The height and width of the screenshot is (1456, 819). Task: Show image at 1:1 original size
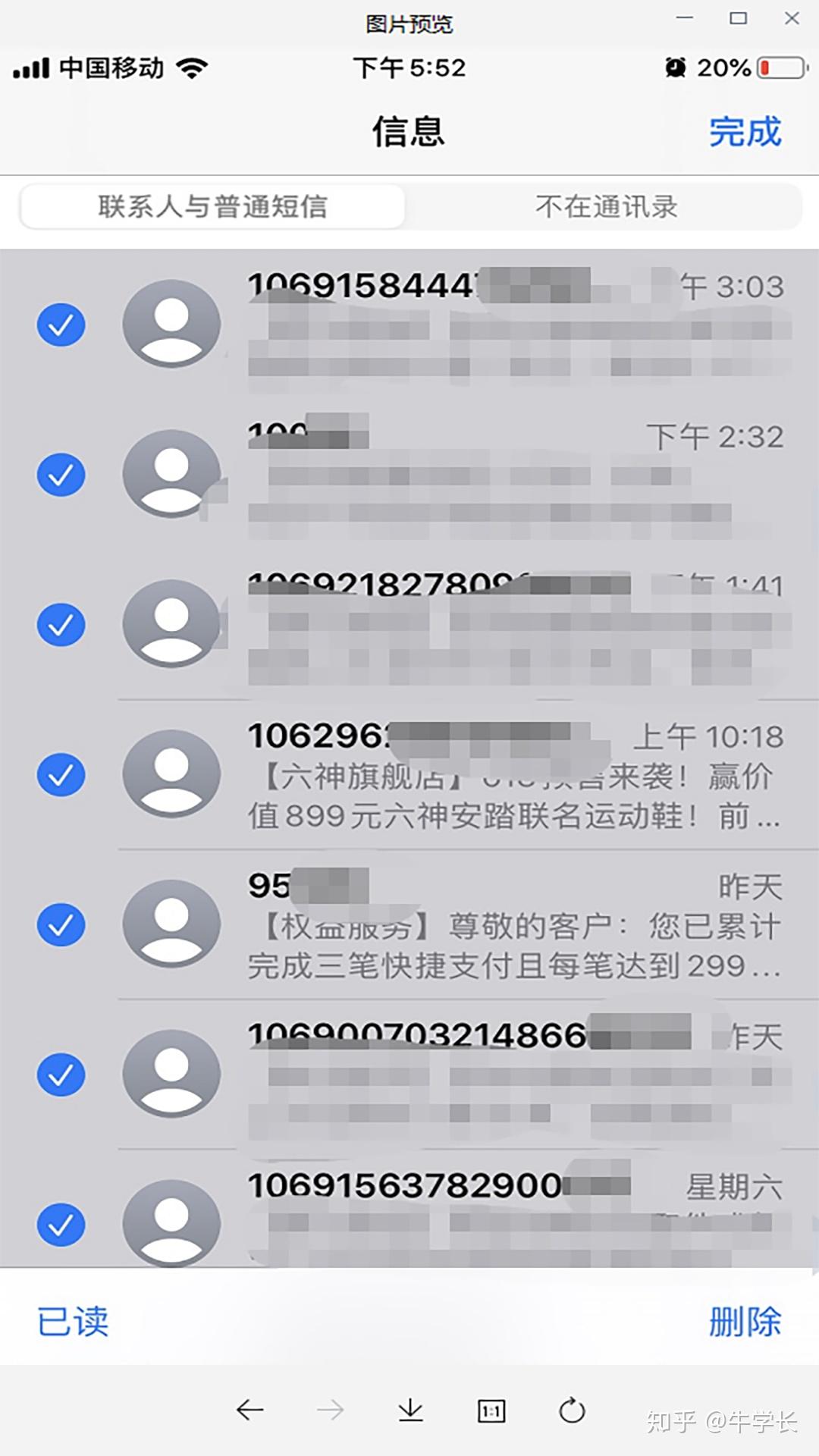[491, 1410]
